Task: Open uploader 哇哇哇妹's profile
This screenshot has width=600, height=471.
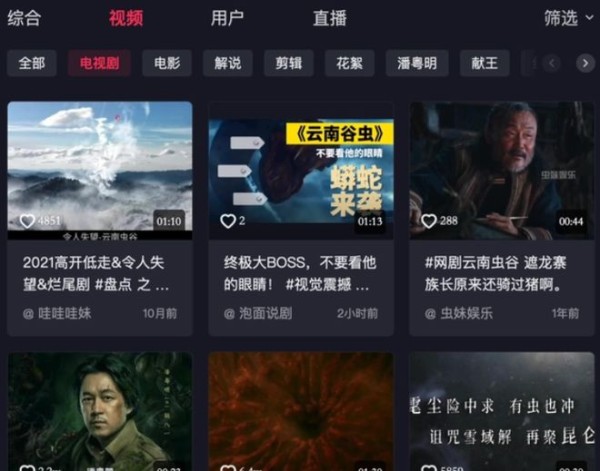Action: click(64, 313)
